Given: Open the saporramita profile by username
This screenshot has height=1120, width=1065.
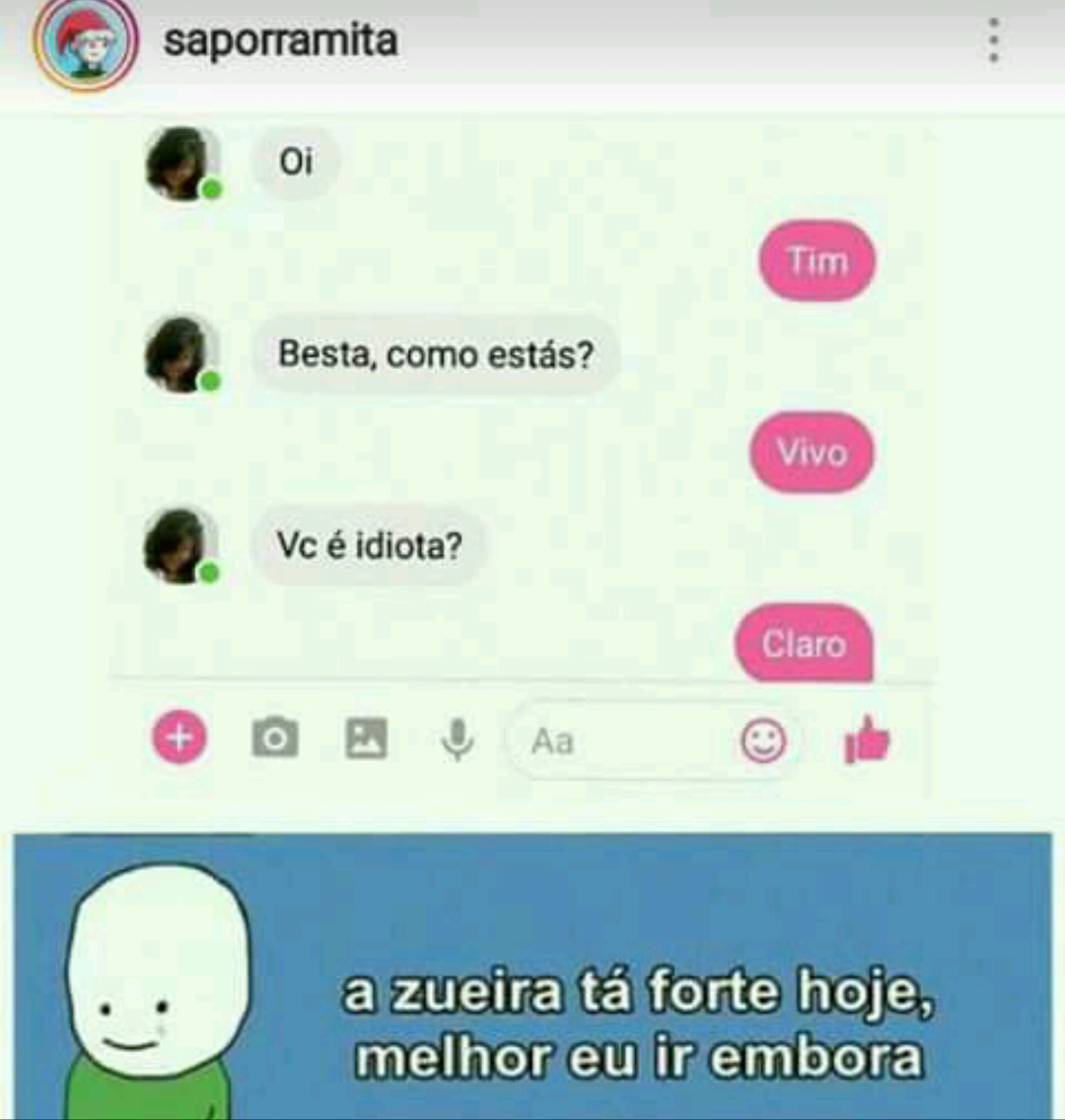Looking at the screenshot, I should tap(281, 41).
